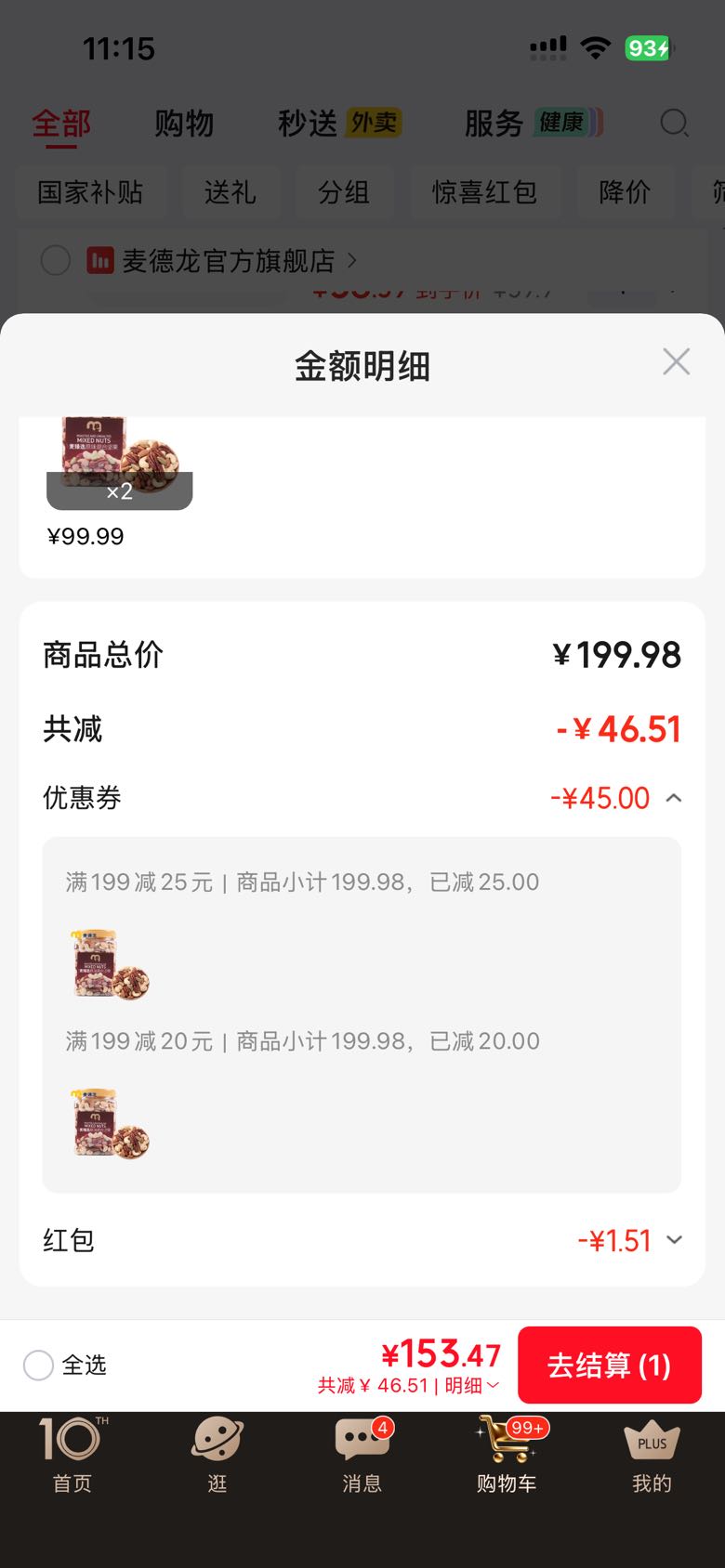
Task: Tap 去结算 to check out
Action: click(x=610, y=1365)
